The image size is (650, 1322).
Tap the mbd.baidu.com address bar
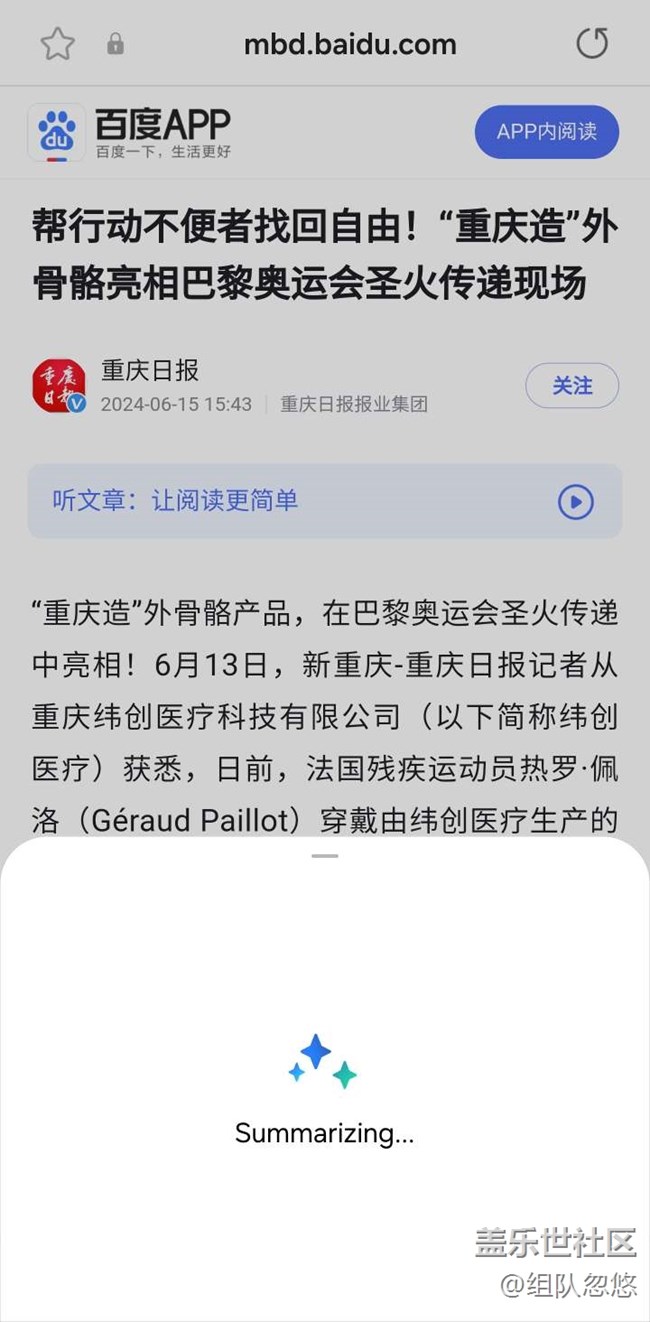[350, 44]
